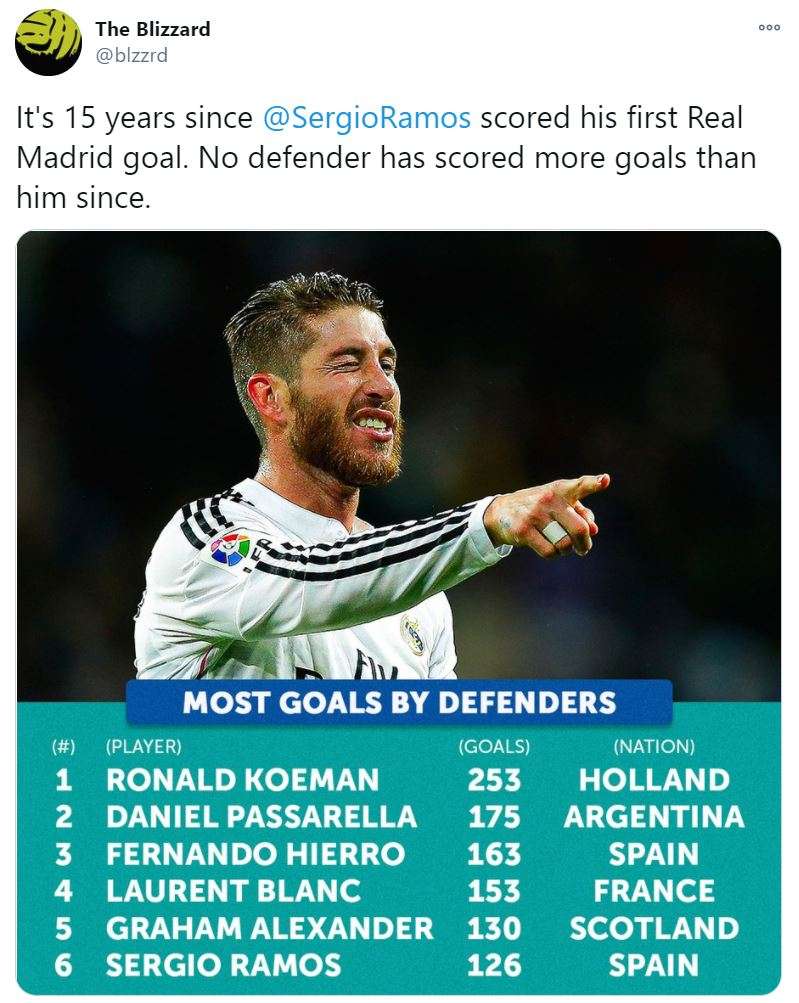The height and width of the screenshot is (1003, 799).
Task: Tap The Blizzard account name
Action: click(x=152, y=29)
